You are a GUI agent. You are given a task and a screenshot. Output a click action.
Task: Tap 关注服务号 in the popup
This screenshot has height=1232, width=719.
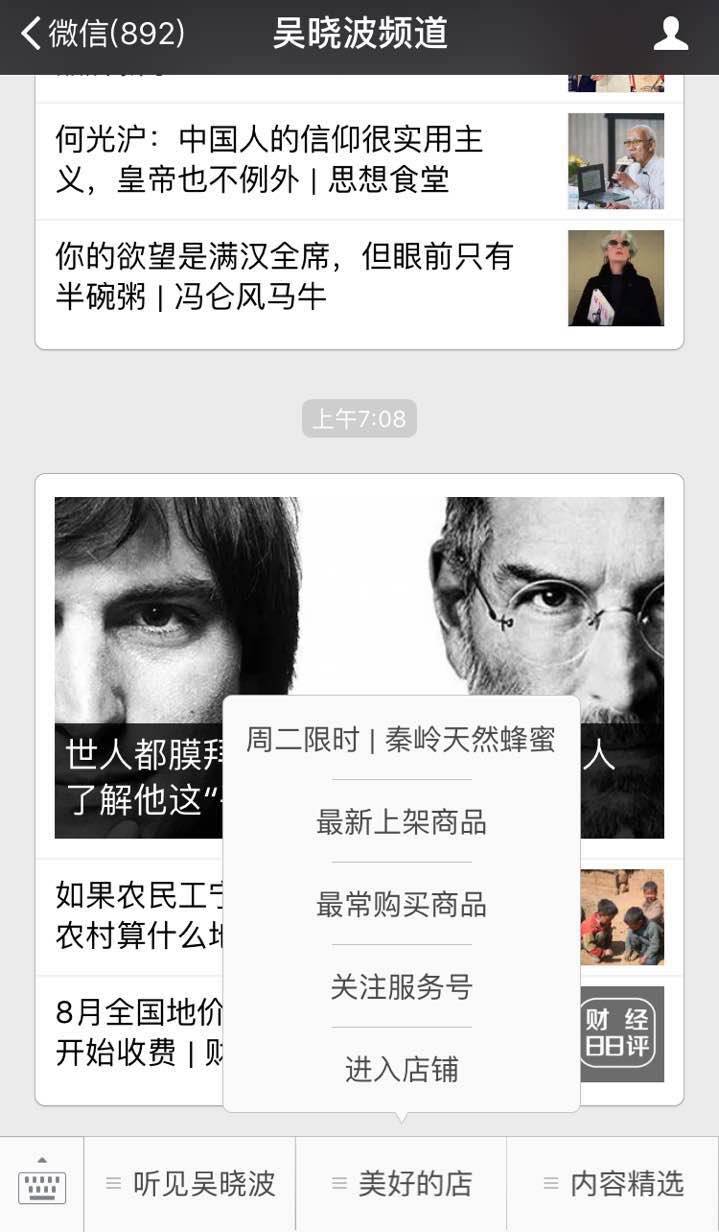[401, 987]
